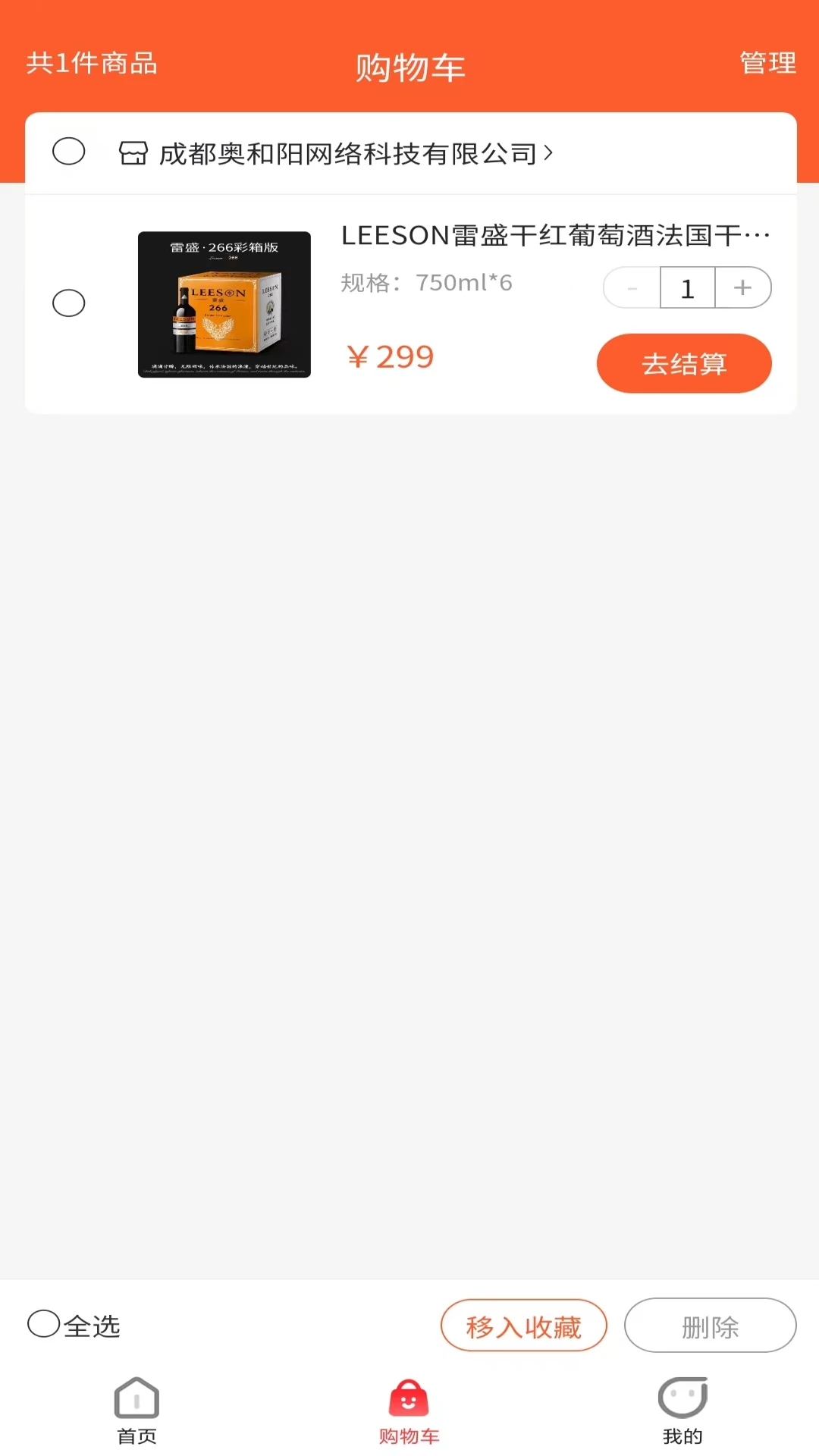Increase quantity with the plus button
The height and width of the screenshot is (1456, 819).
(741, 287)
